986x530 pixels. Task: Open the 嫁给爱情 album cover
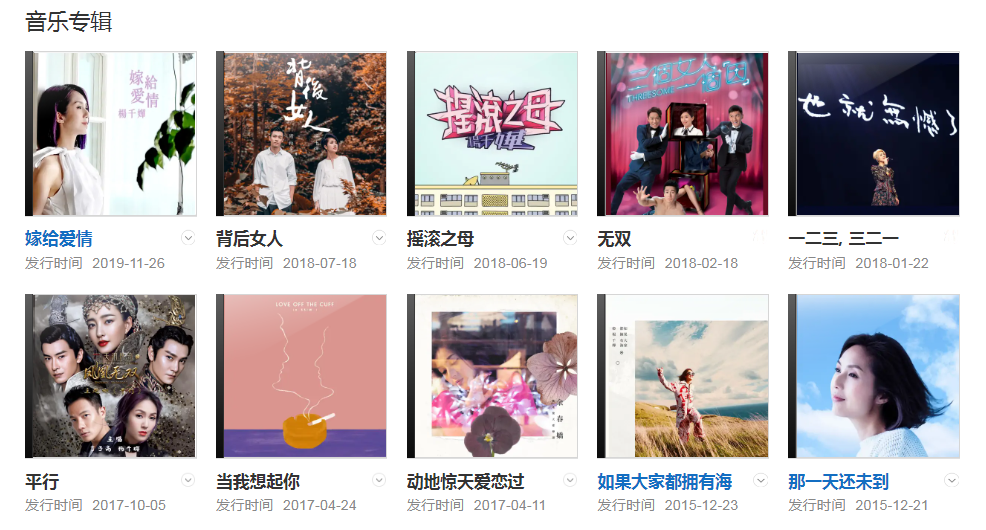click(112, 134)
